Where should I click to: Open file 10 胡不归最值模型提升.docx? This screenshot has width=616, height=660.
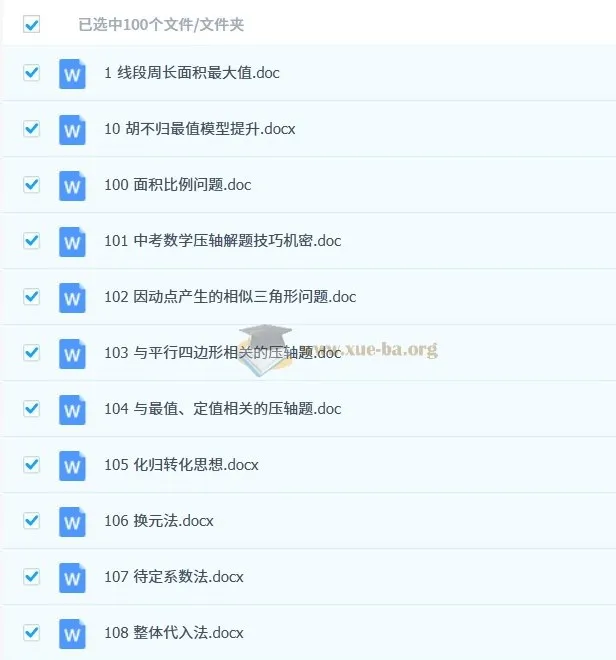[199, 129]
